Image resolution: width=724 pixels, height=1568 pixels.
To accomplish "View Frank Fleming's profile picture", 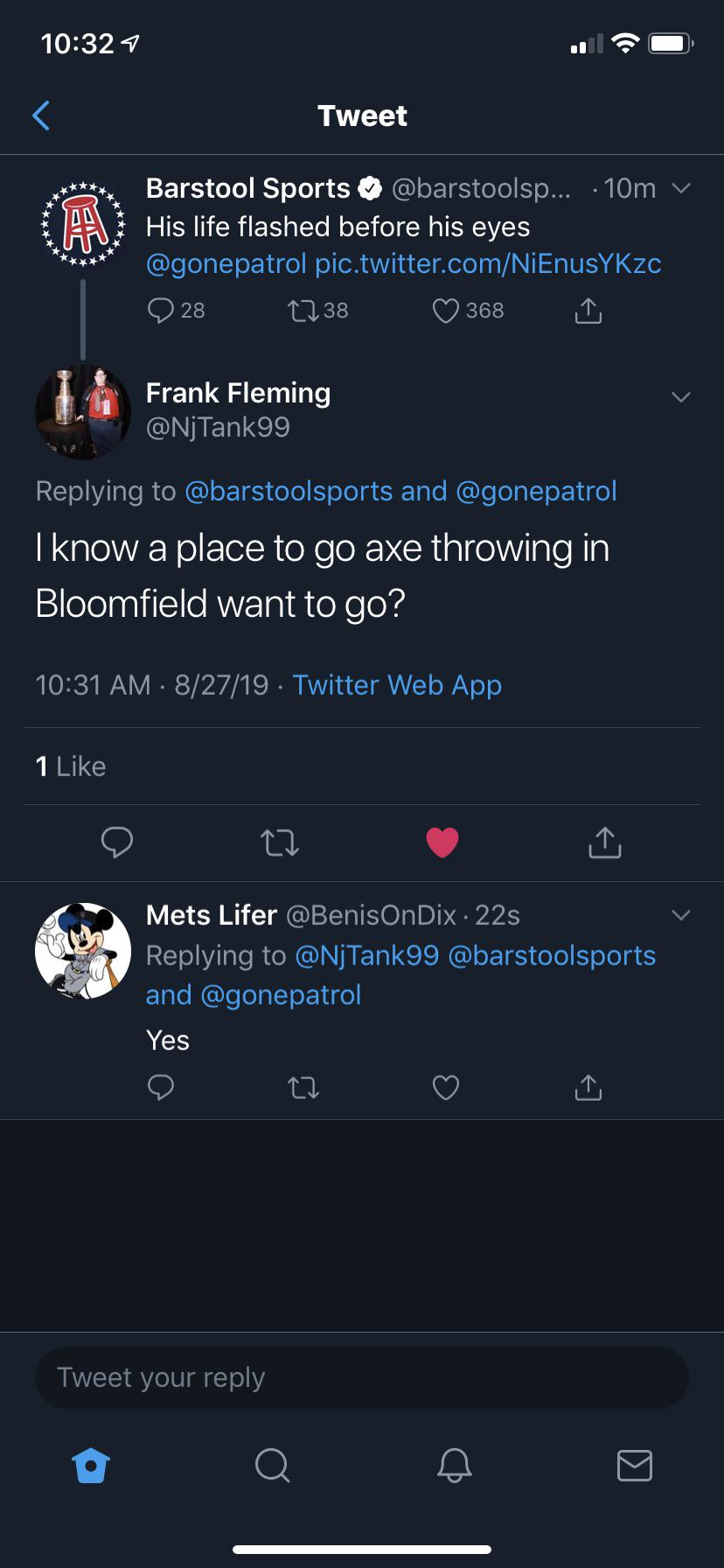I will (83, 411).
